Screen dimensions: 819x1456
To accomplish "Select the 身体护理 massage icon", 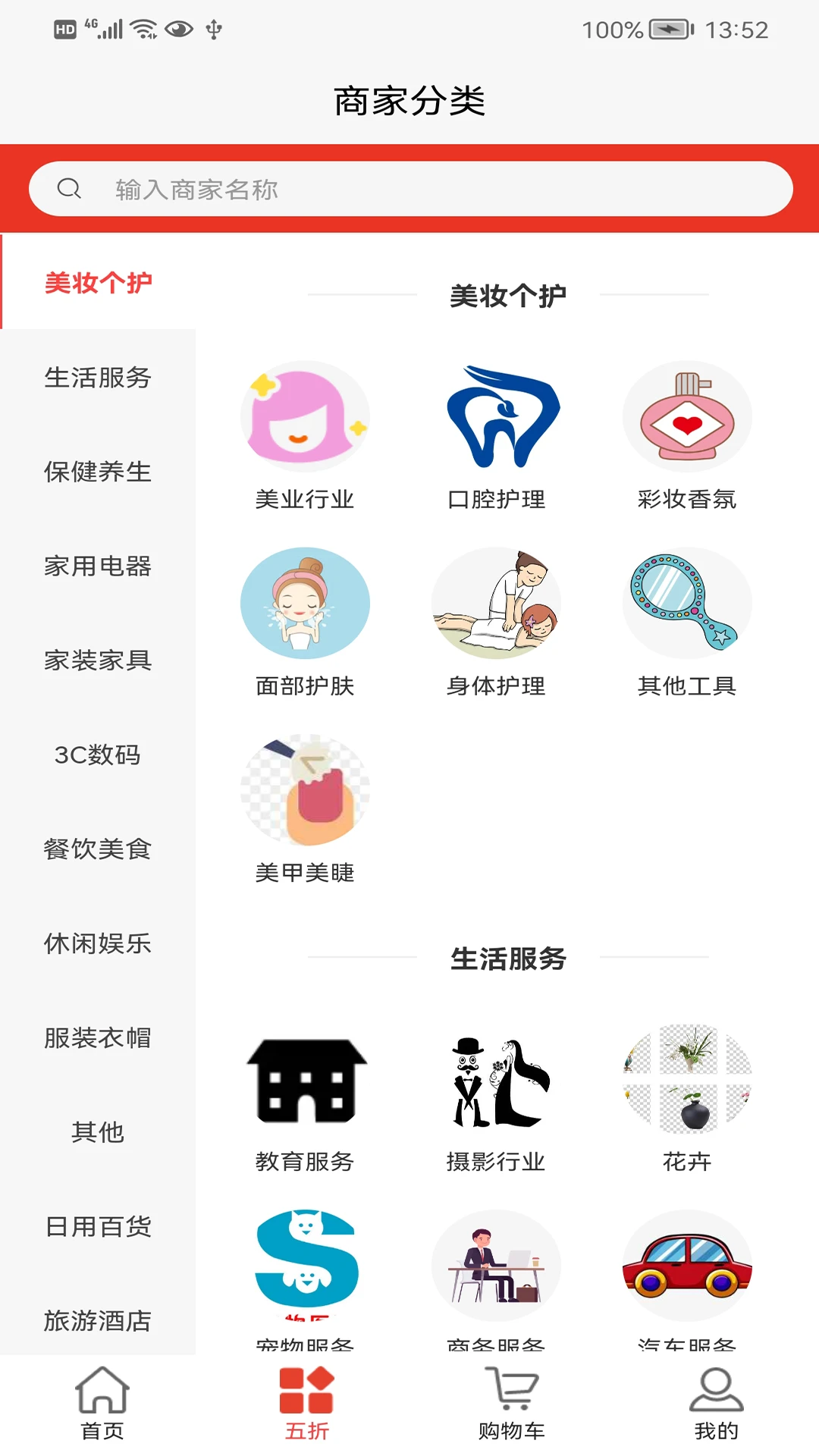I will [x=495, y=603].
